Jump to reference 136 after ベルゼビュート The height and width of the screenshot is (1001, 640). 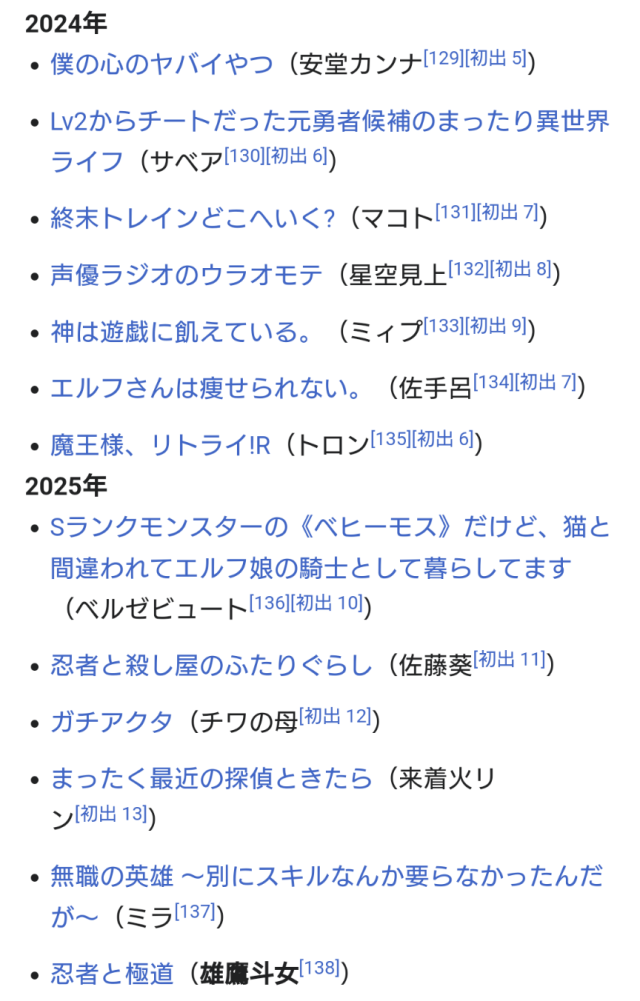coord(268,602)
